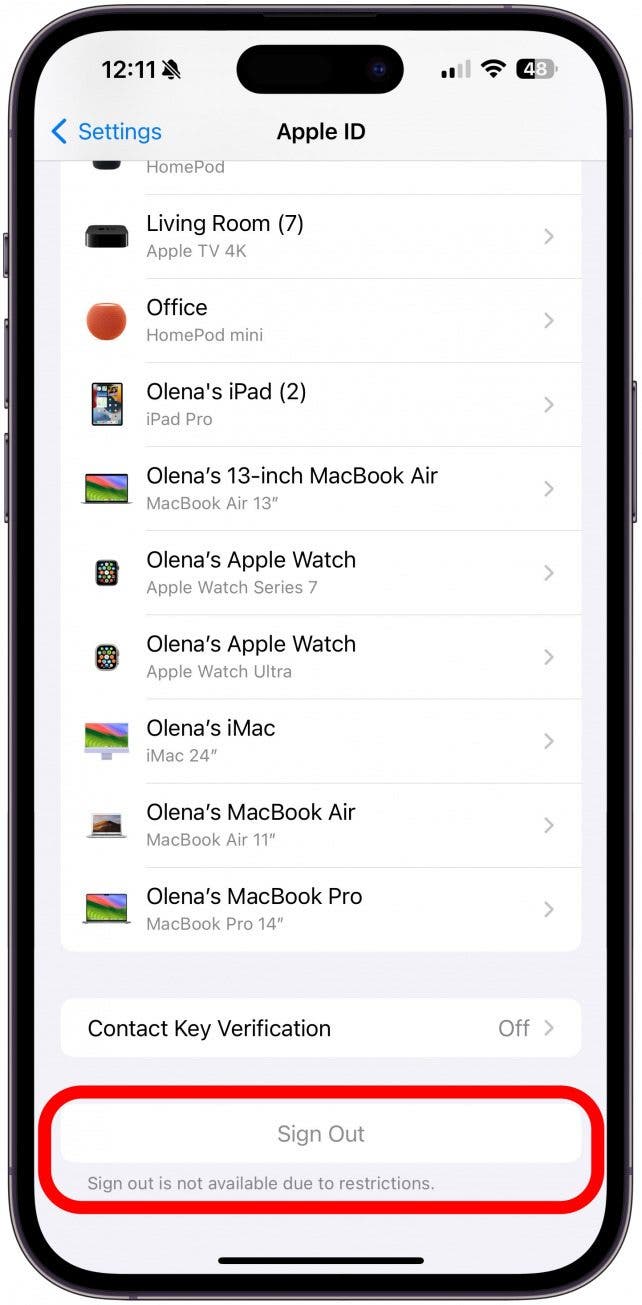Open Contact Key Verification settings

coord(320,1028)
